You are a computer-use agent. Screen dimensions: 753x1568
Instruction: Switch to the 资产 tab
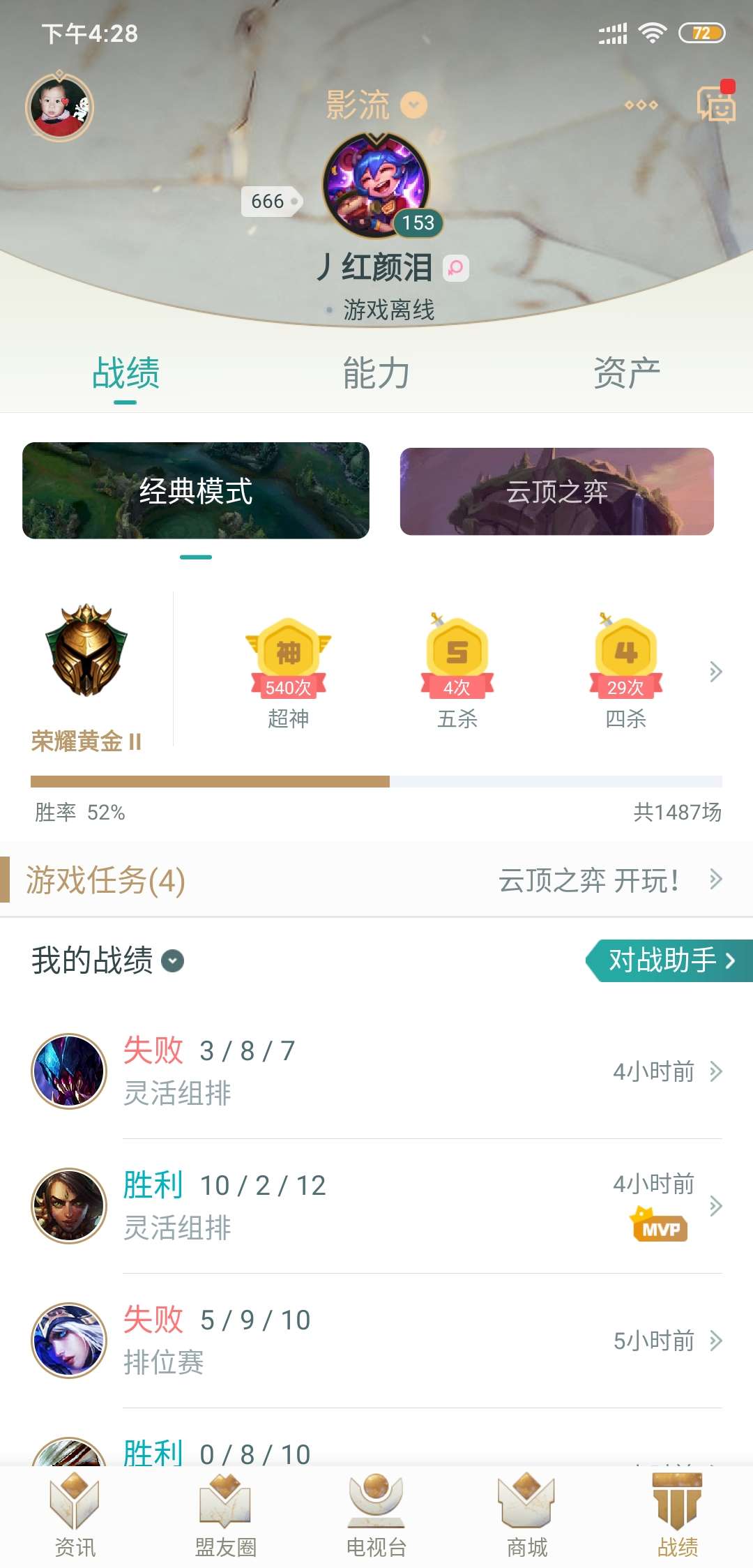626,373
